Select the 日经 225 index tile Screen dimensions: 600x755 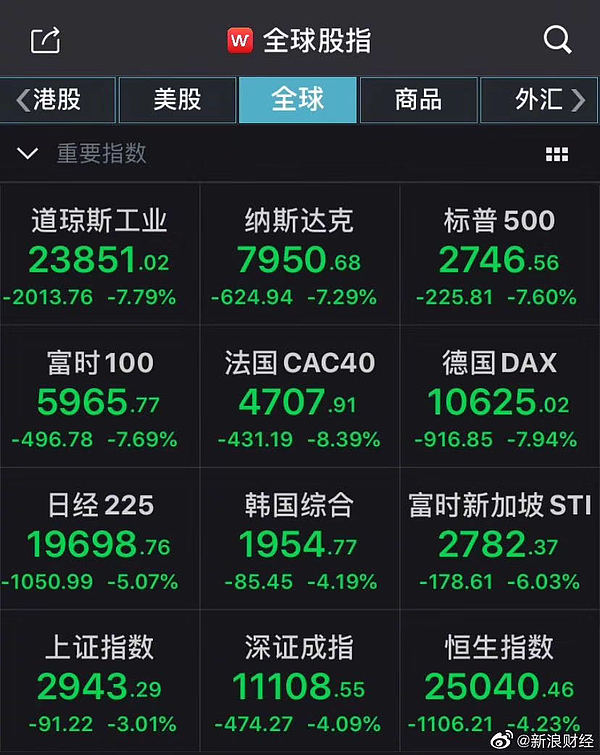pos(99,540)
